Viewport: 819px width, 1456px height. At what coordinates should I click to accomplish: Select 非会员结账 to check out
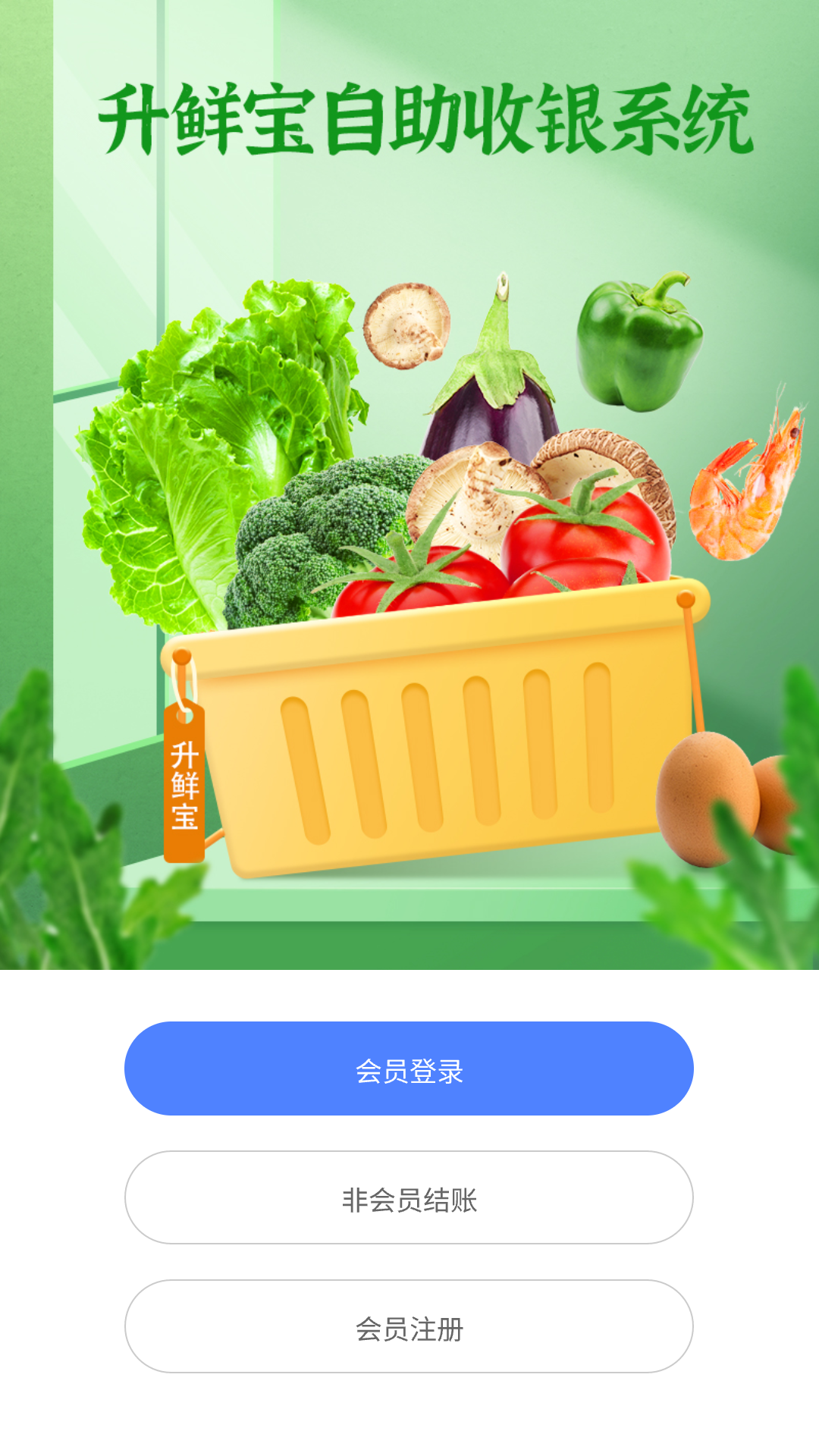point(409,1197)
